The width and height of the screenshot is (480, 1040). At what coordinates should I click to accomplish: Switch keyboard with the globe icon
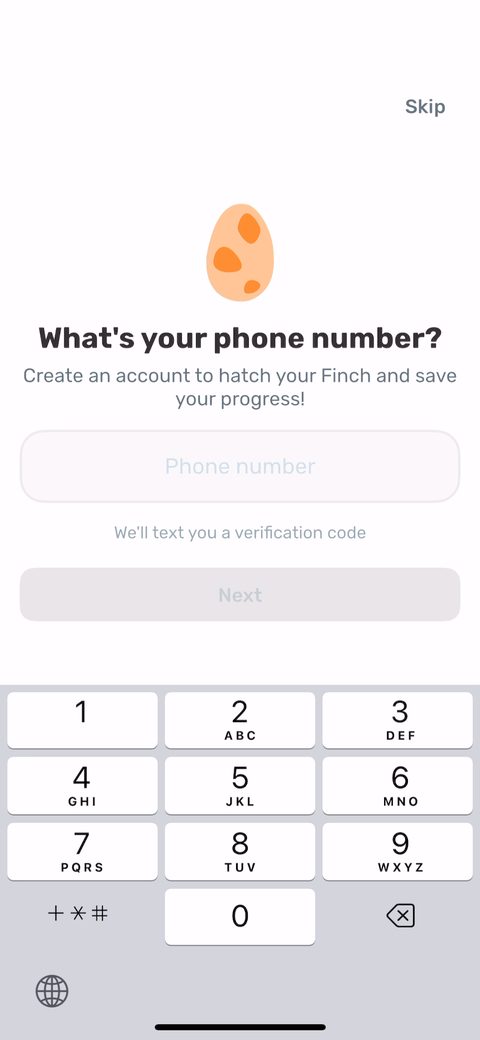[52, 991]
